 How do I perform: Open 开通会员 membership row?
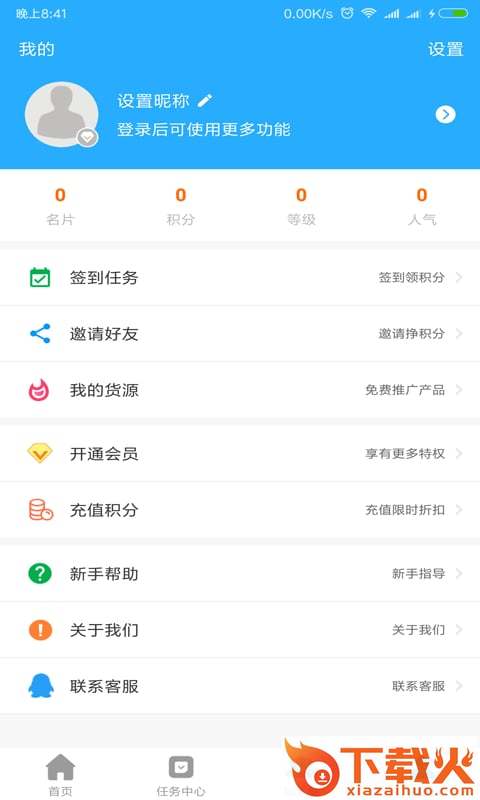tap(240, 454)
